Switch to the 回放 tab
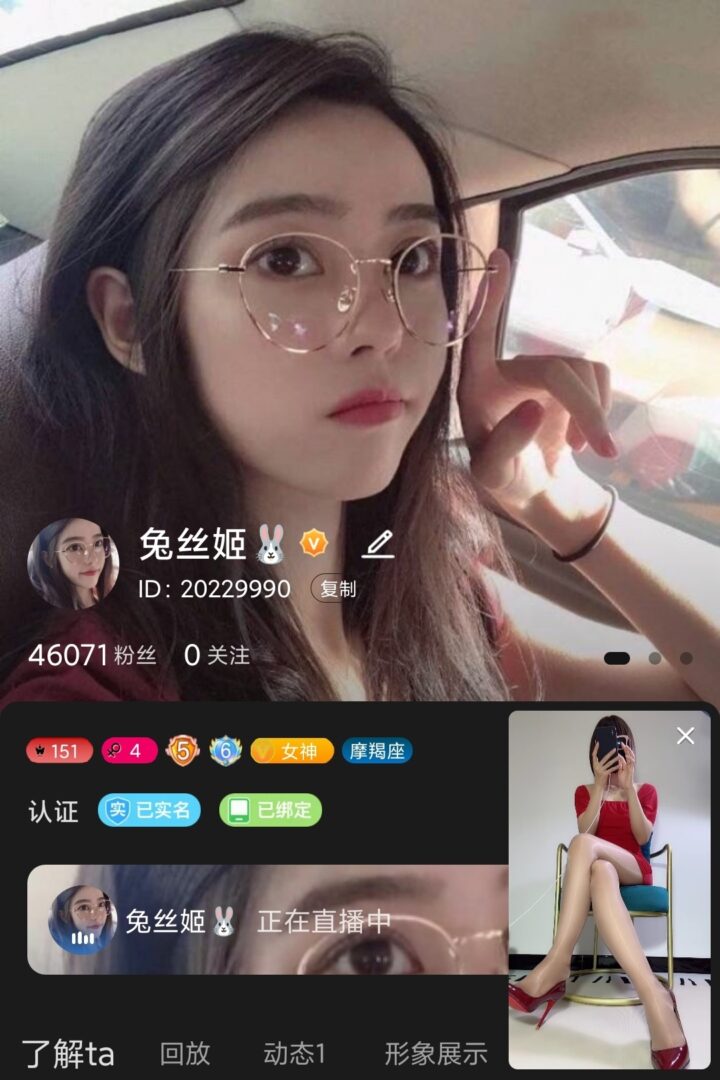Screen dimensions: 720x1080 pyautogui.click(x=185, y=1053)
